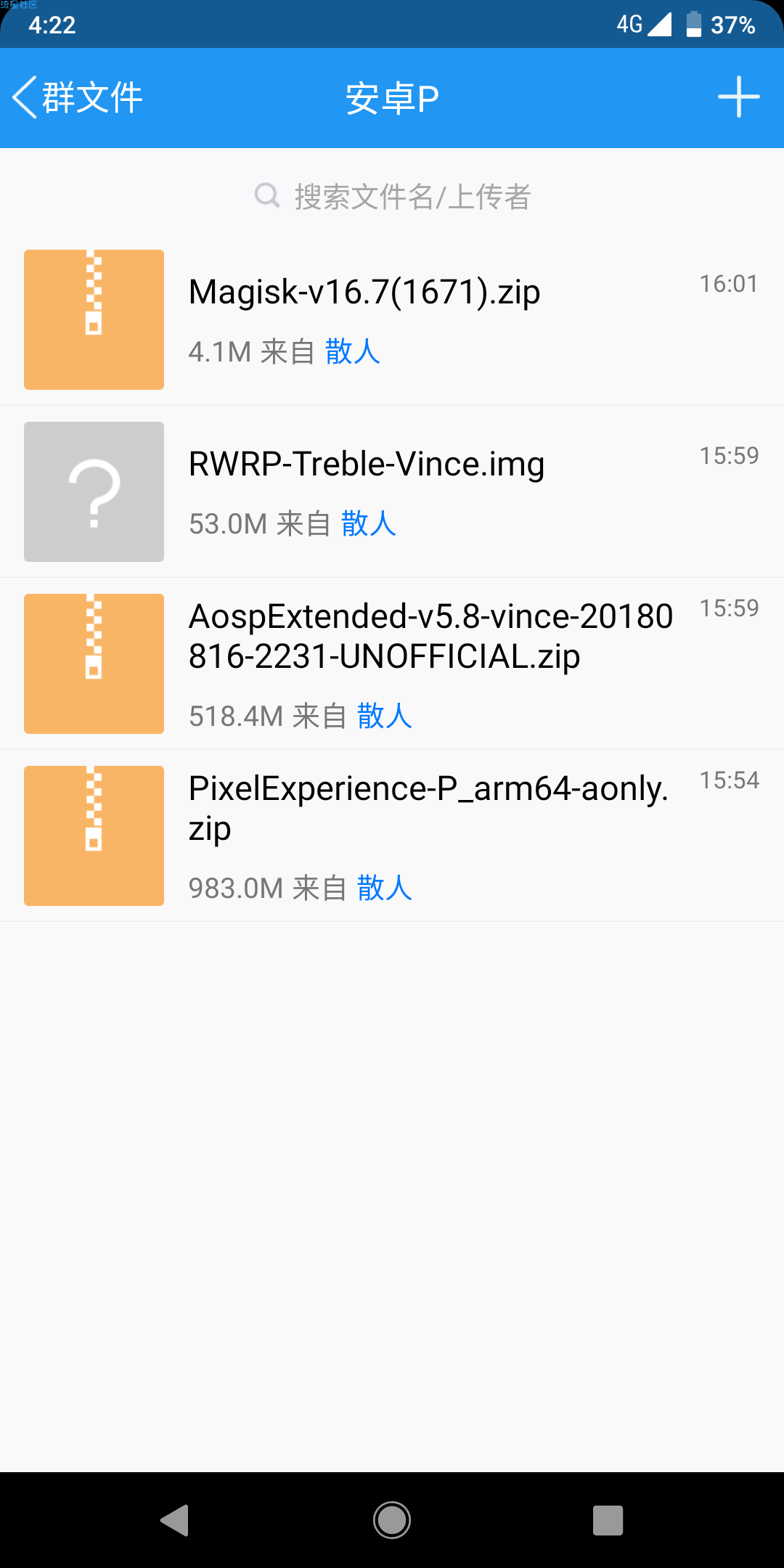Screen dimensions: 784x1568
Task: Open the AospExtended-v5.8-vince zip file
Action: [392, 663]
